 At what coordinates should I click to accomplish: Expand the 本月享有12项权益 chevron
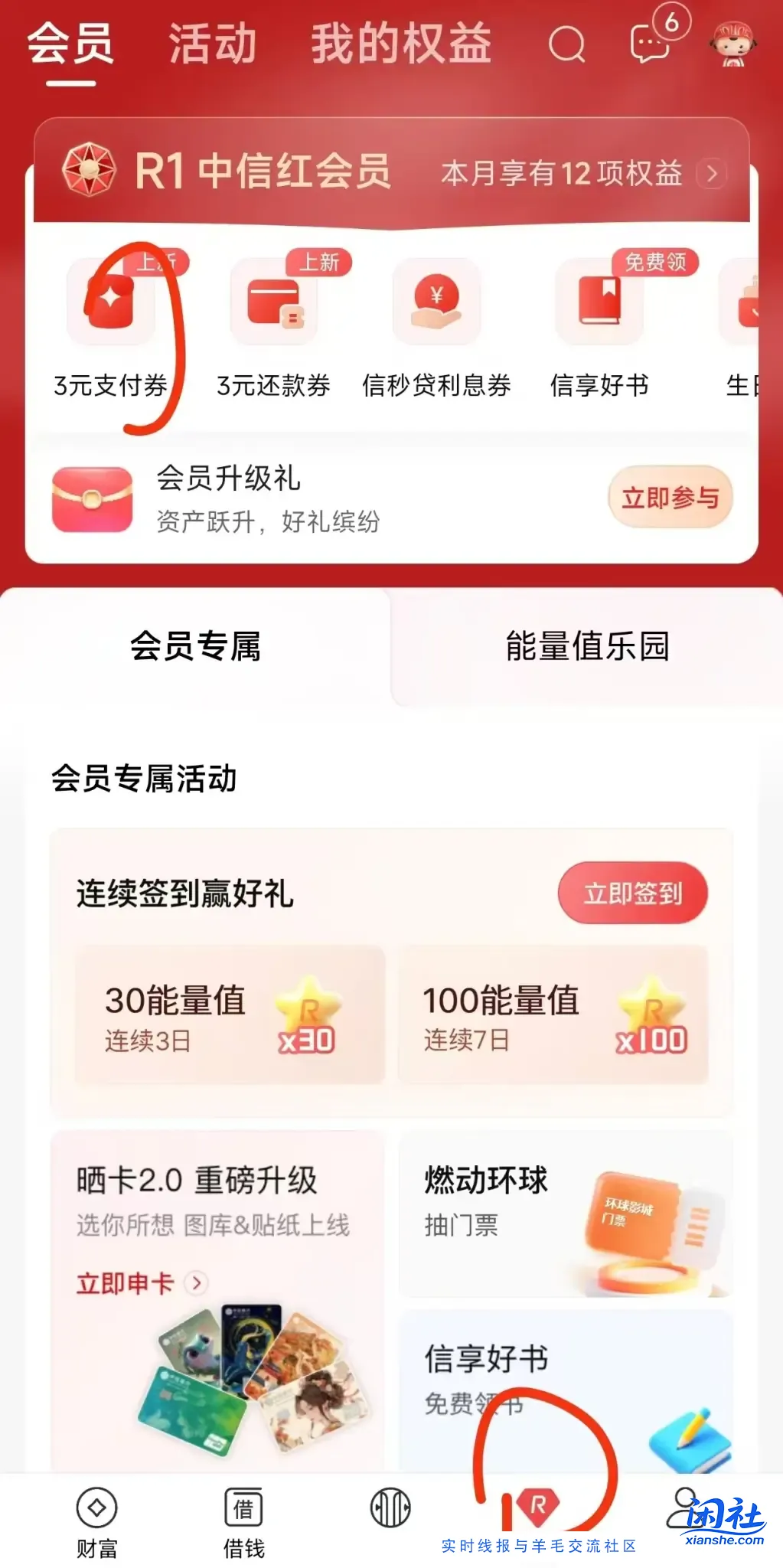[x=712, y=175]
